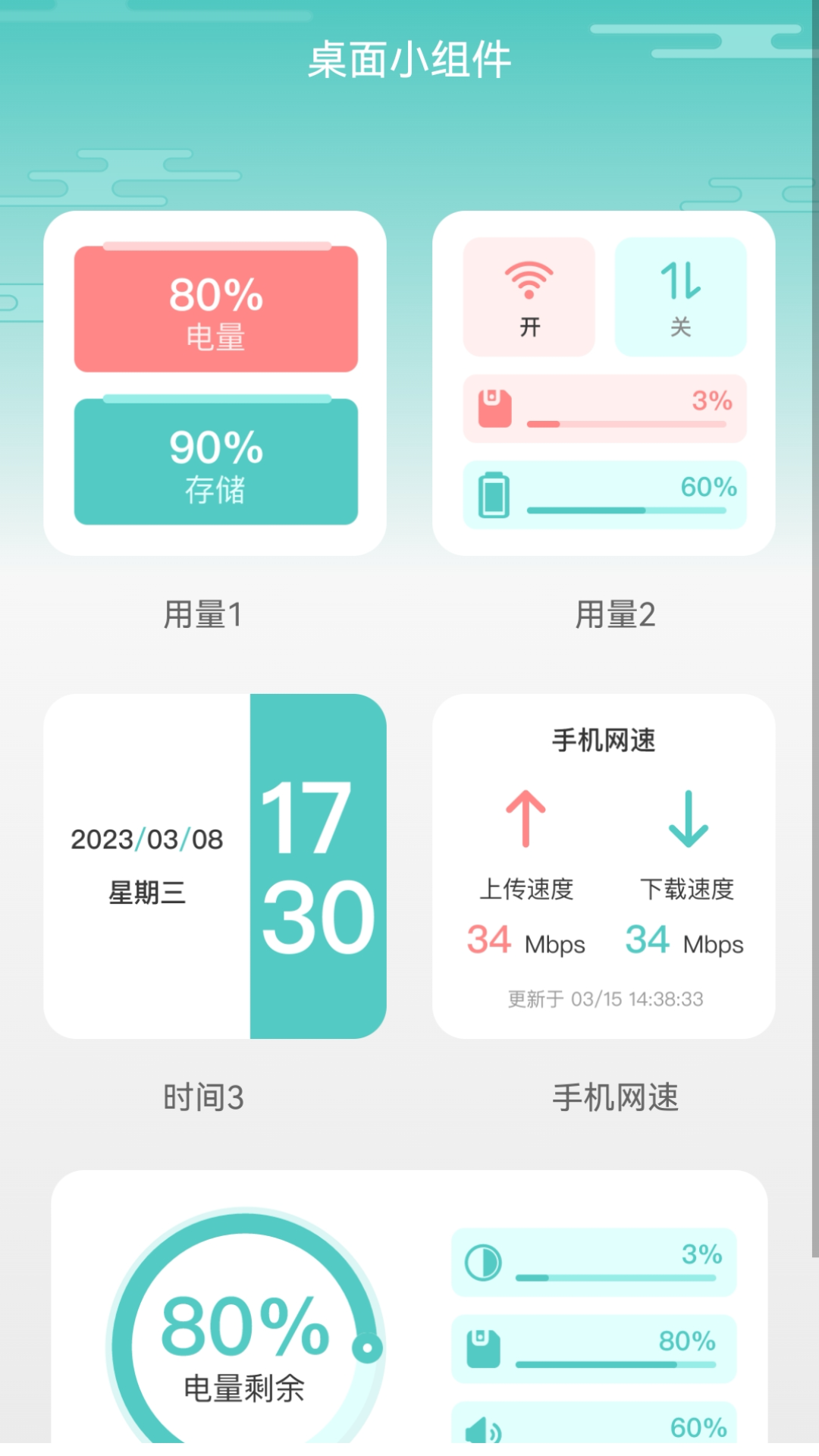Open the 用量1 widget card
819x1456 pixels.
pos(215,384)
